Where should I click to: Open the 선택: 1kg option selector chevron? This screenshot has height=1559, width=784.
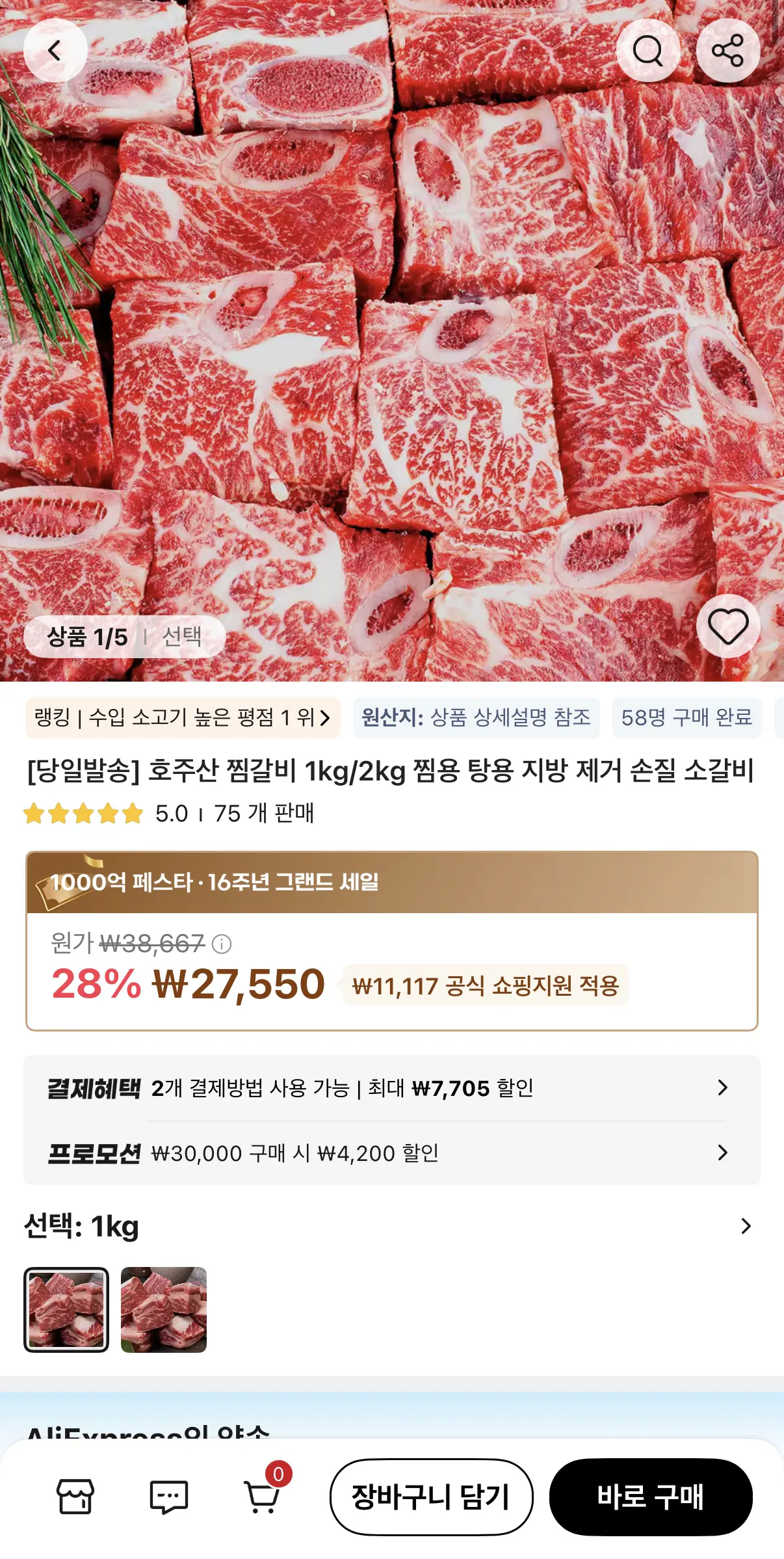746,1226
